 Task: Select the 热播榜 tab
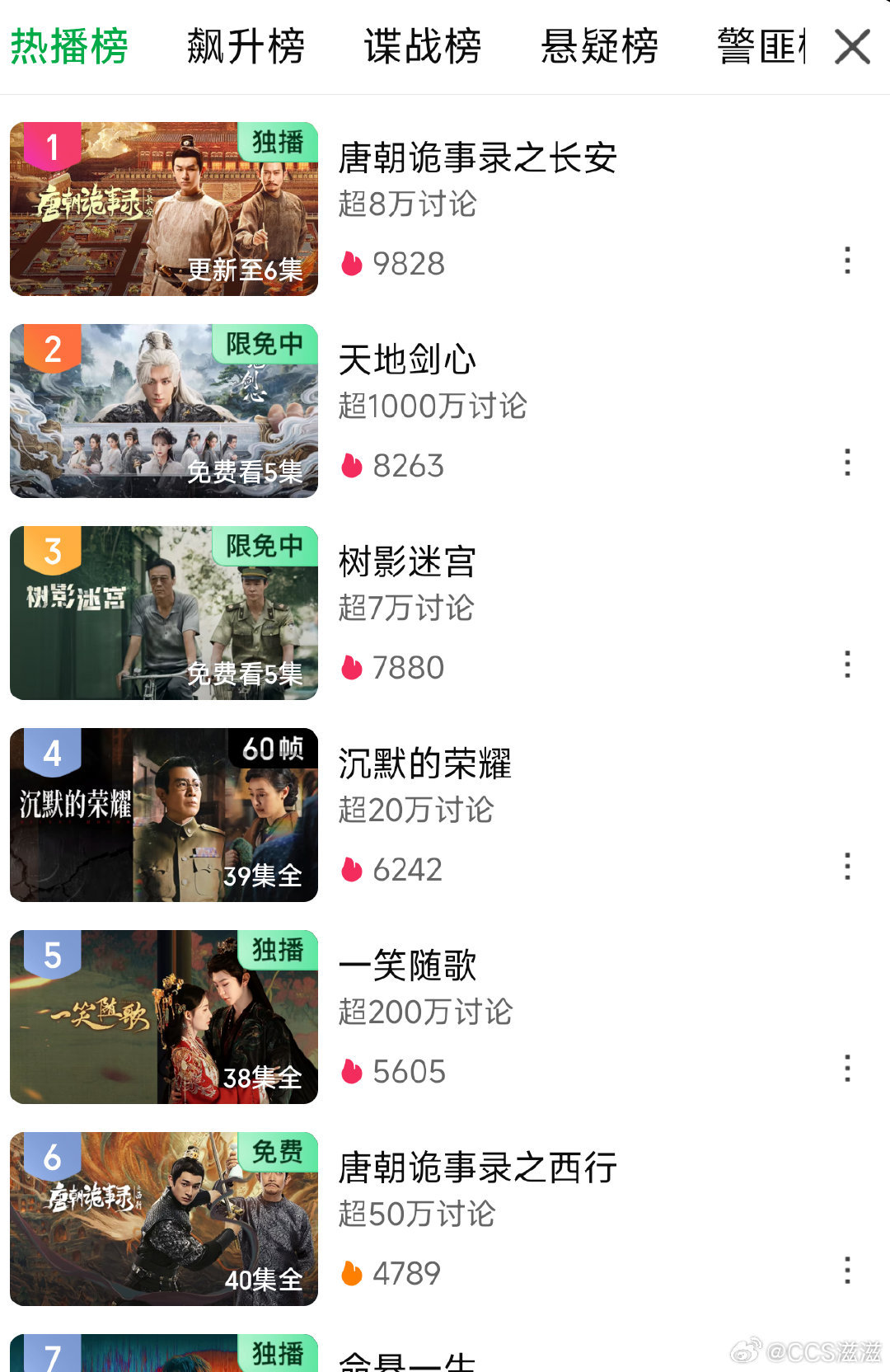(x=69, y=46)
